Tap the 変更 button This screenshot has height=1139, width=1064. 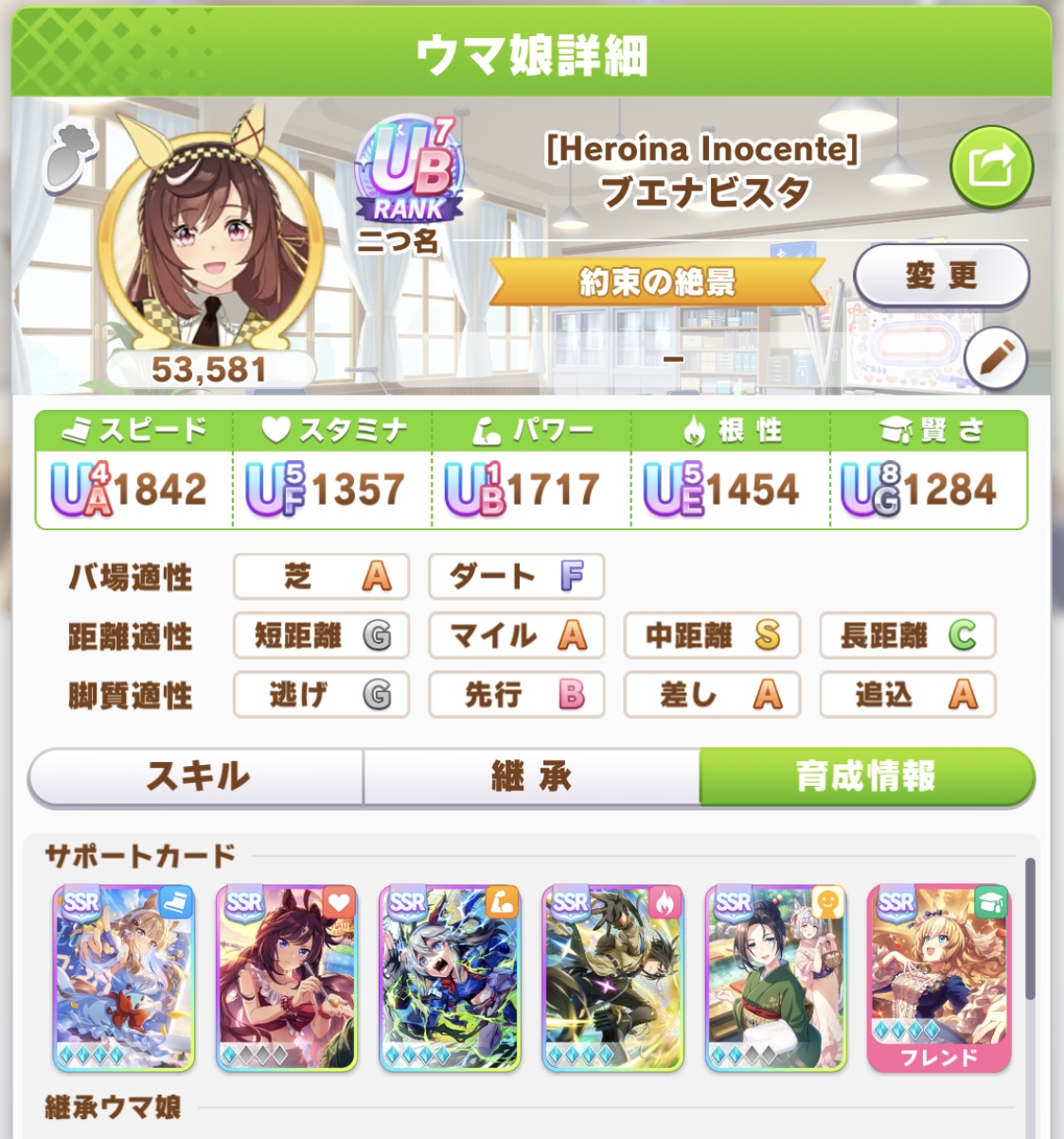tap(940, 276)
